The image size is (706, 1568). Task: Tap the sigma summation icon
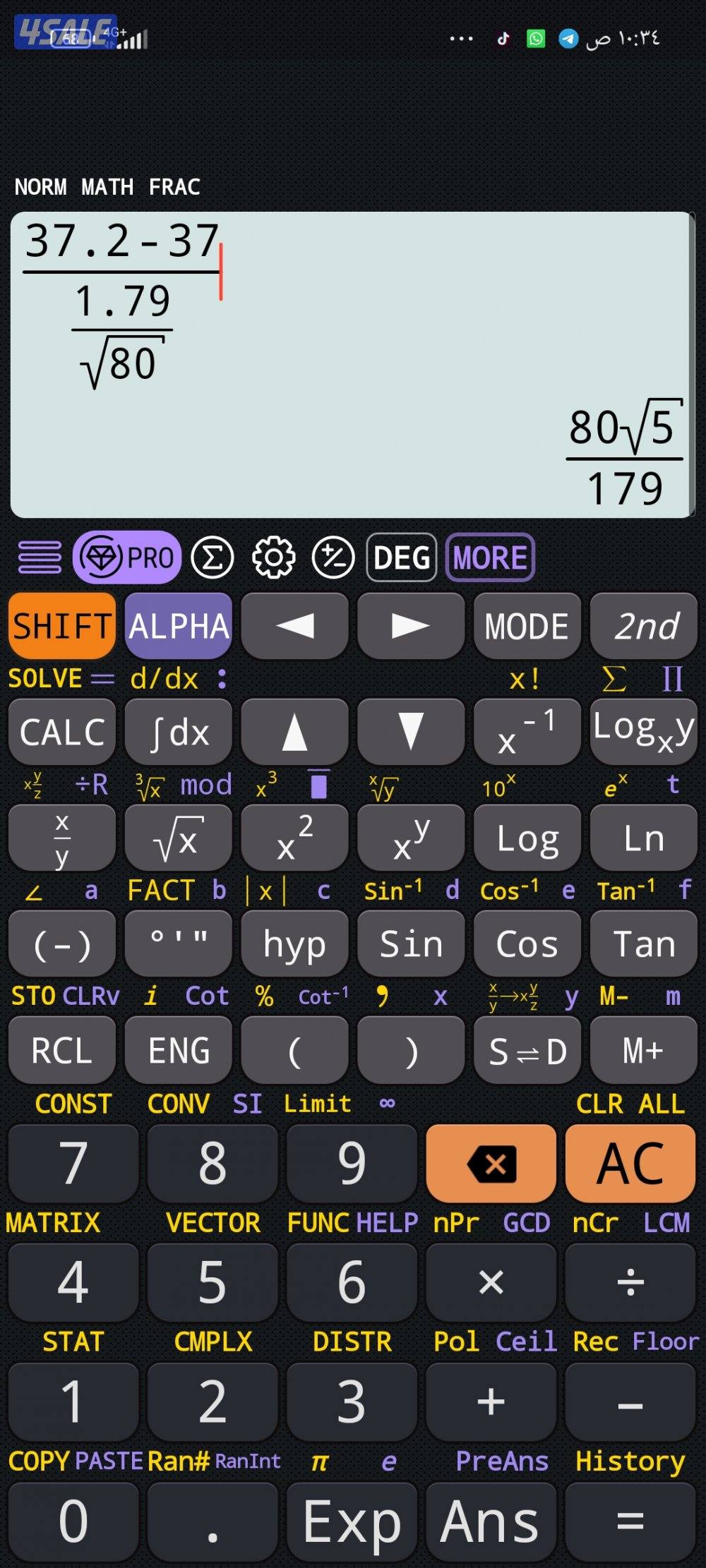coord(213,557)
